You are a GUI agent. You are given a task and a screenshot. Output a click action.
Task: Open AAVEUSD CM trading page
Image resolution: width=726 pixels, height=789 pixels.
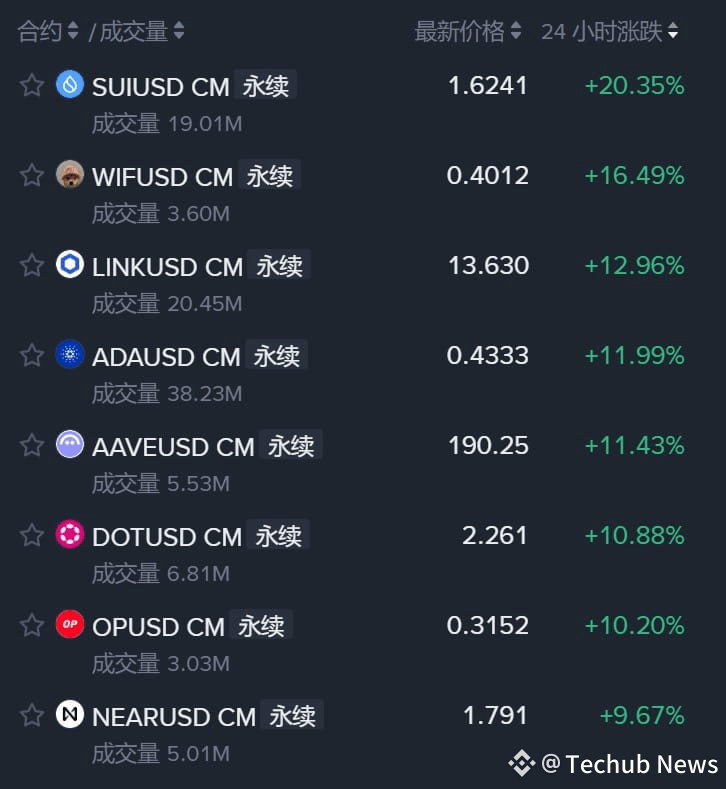173,447
